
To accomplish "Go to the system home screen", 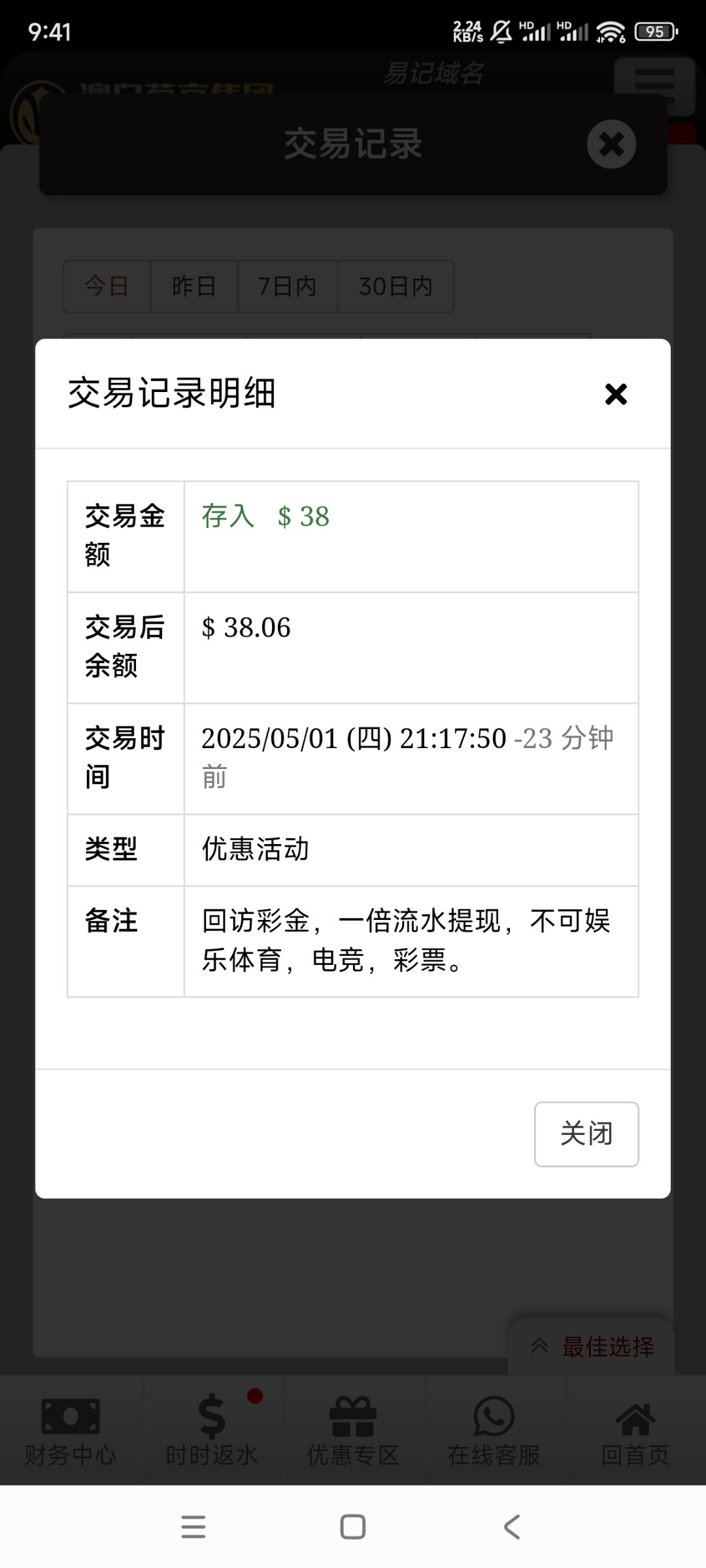I will 353,1527.
